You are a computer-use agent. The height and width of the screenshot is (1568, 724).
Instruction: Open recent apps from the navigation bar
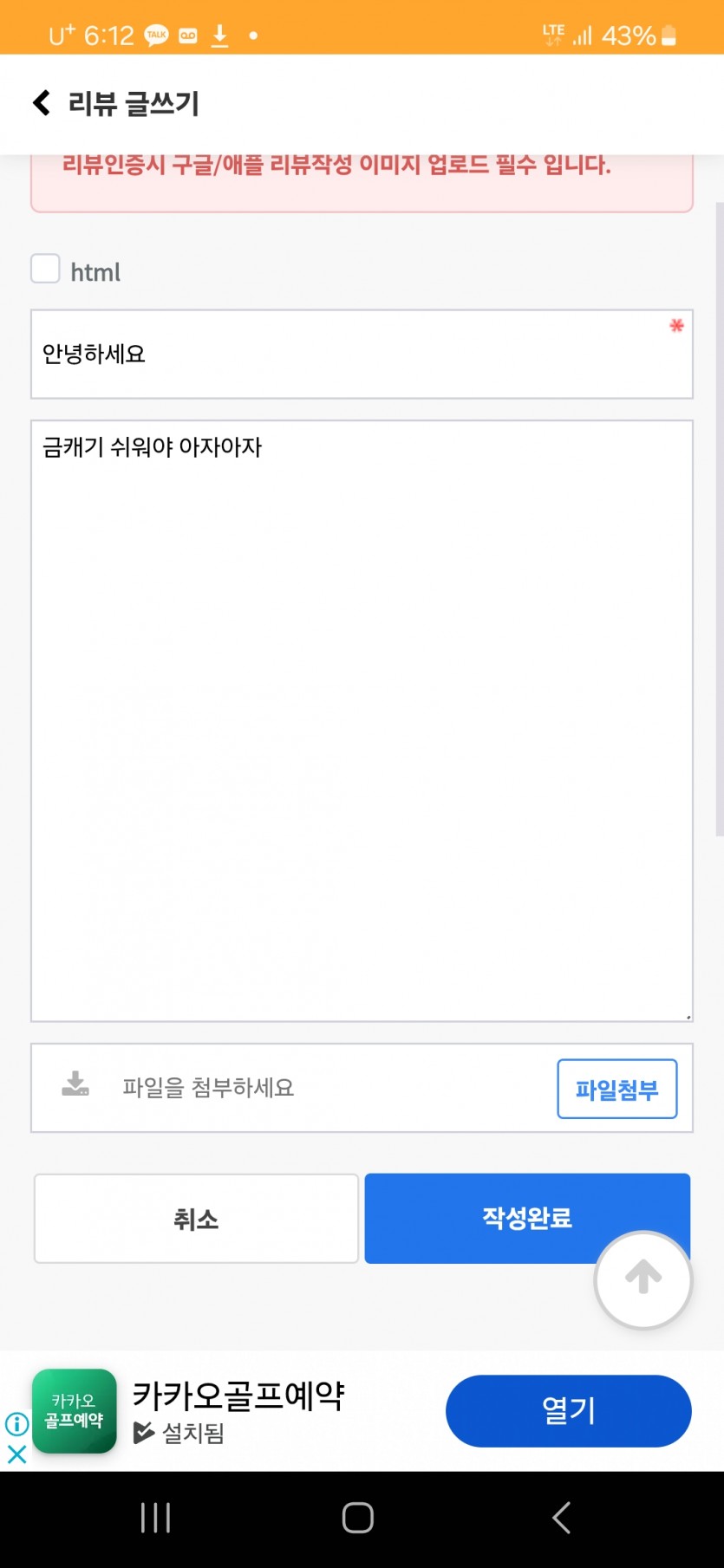[x=155, y=1518]
